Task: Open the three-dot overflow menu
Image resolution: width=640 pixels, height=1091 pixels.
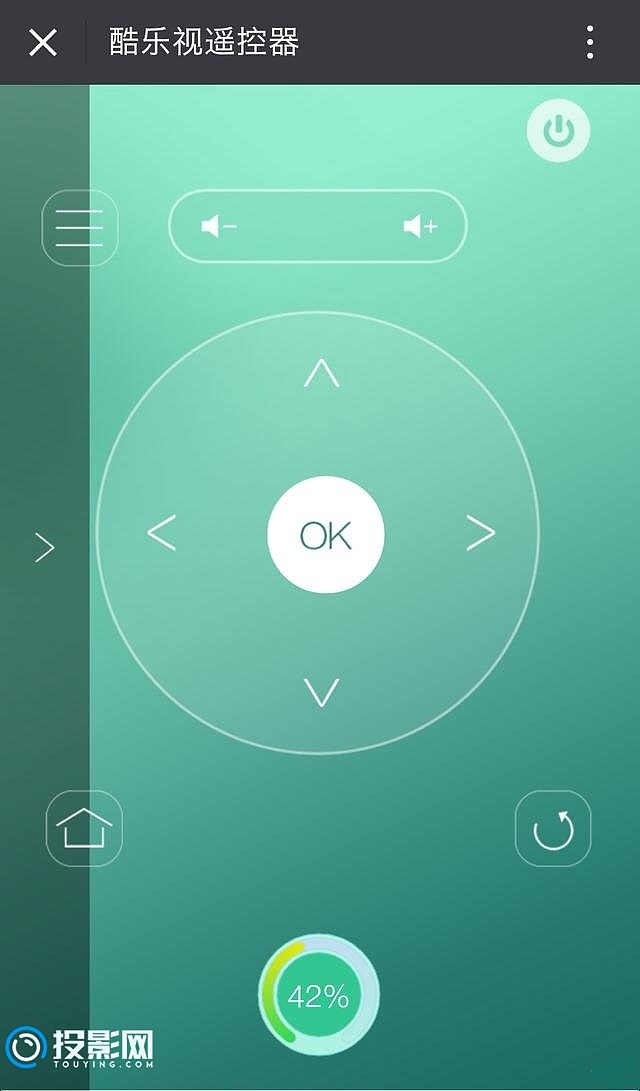Action: click(x=590, y=42)
